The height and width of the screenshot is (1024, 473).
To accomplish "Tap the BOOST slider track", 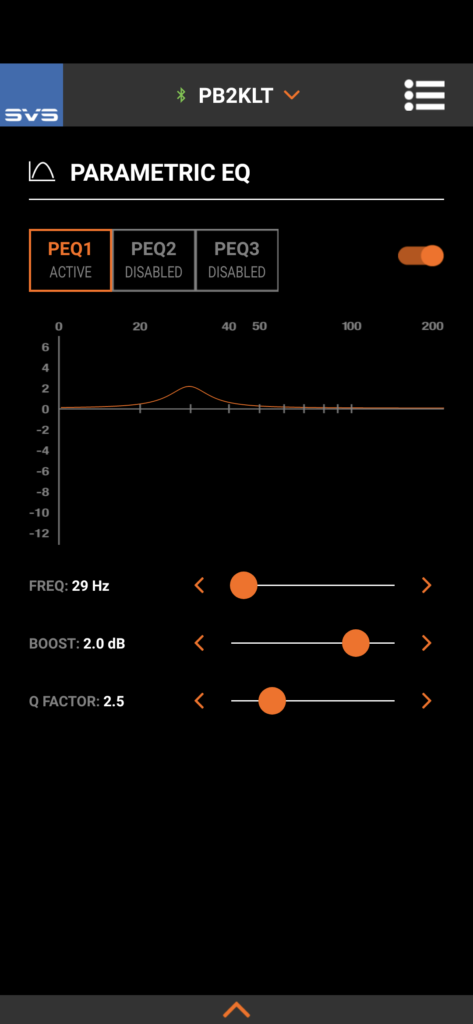I will [313, 643].
